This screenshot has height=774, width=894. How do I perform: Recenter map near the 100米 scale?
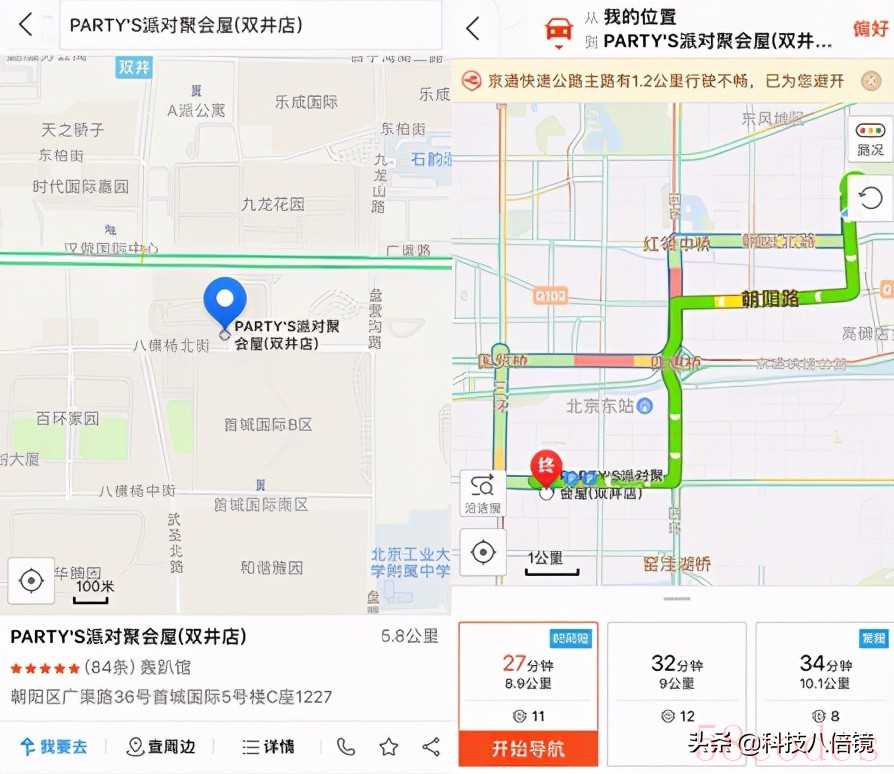(31, 580)
